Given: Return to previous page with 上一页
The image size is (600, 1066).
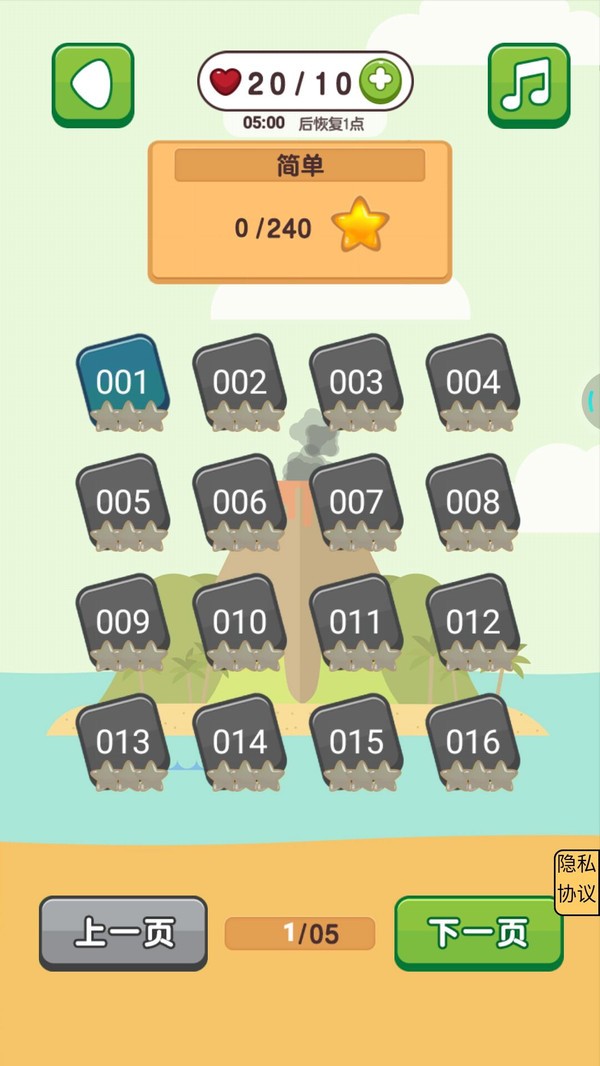Looking at the screenshot, I should (123, 932).
